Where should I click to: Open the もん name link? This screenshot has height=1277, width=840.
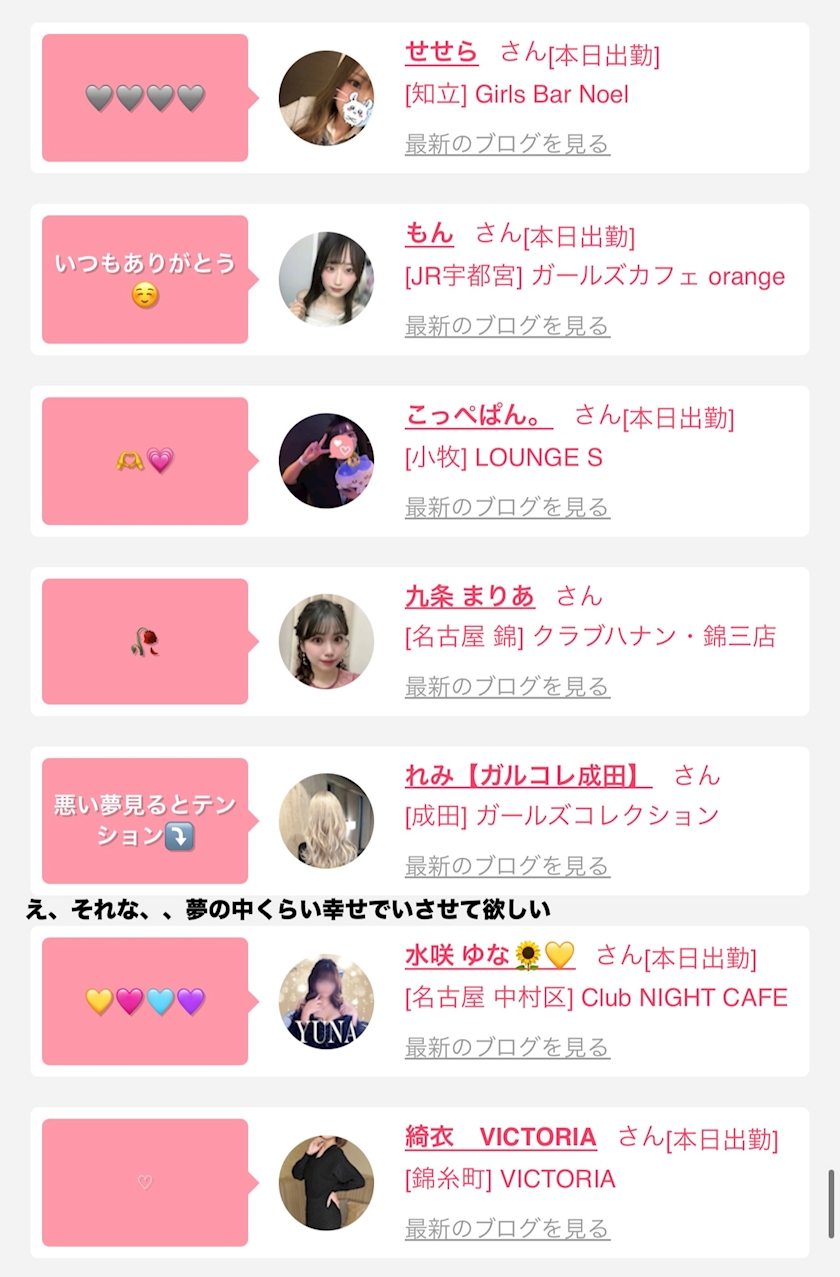(x=429, y=234)
